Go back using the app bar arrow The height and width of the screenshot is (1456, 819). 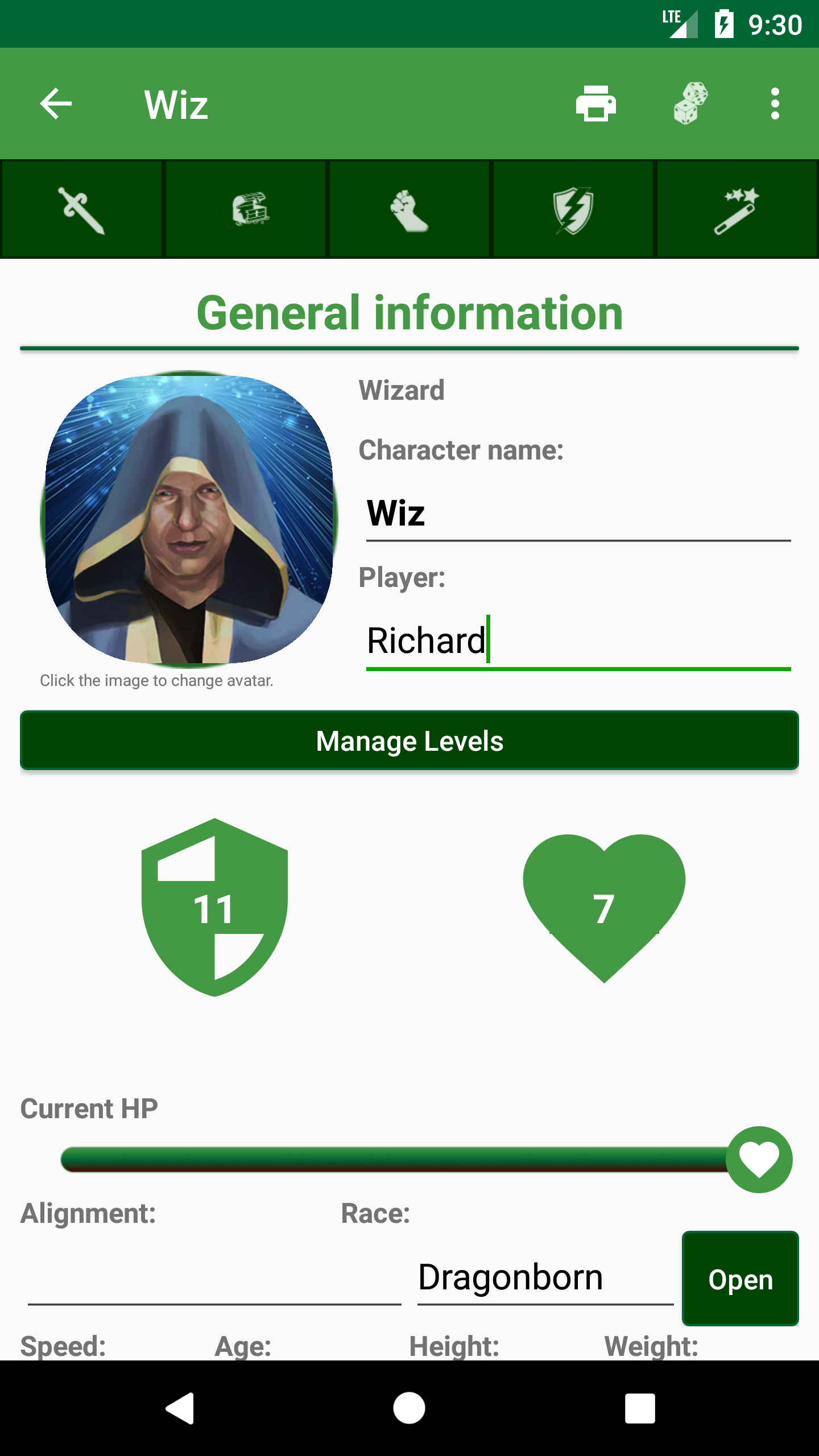(x=56, y=104)
